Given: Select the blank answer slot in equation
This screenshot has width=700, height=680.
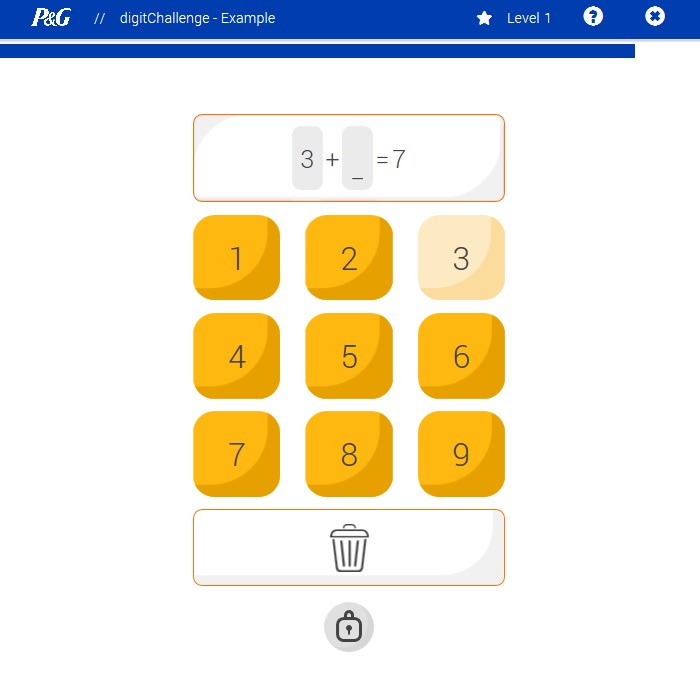Looking at the screenshot, I should pyautogui.click(x=357, y=159).
